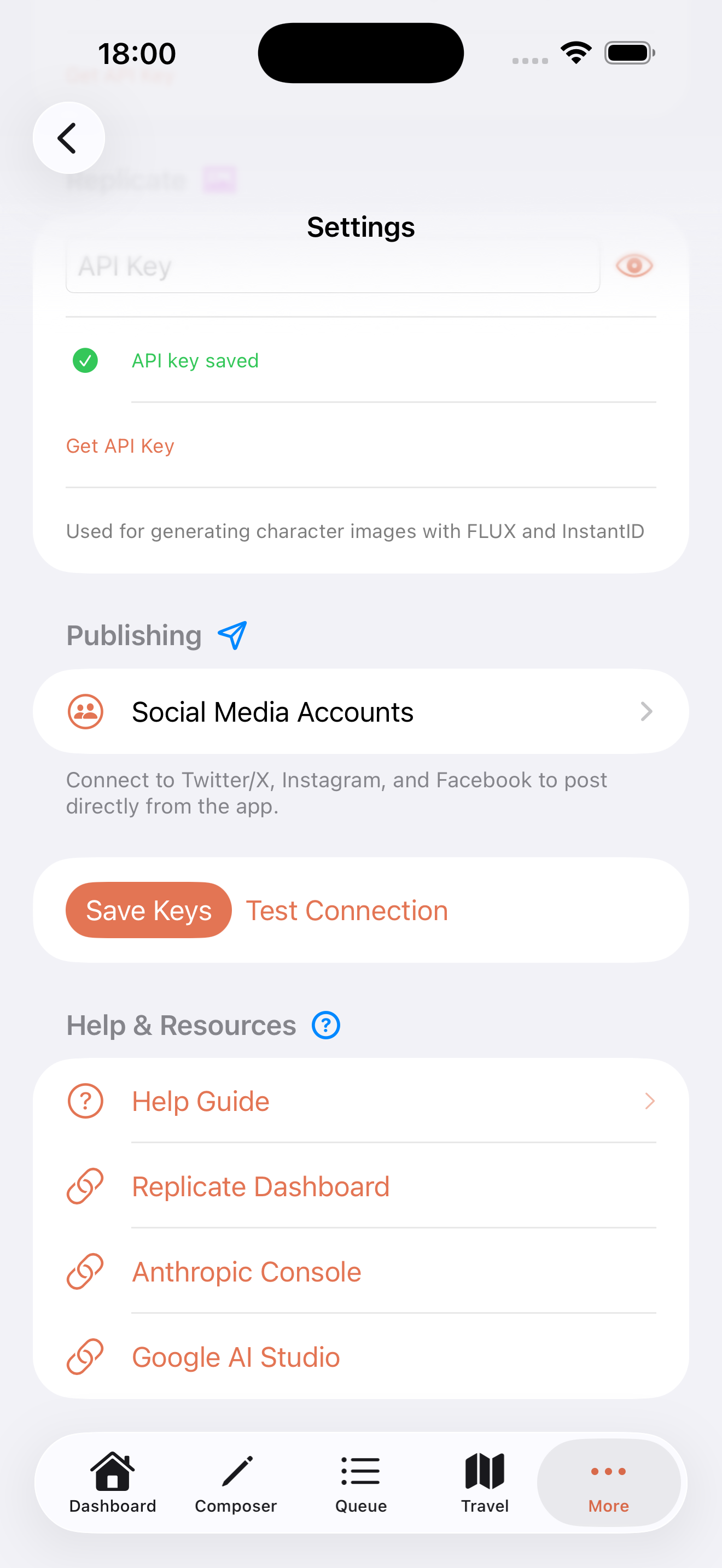
Task: Click inside the API Key input field
Action: [333, 267]
